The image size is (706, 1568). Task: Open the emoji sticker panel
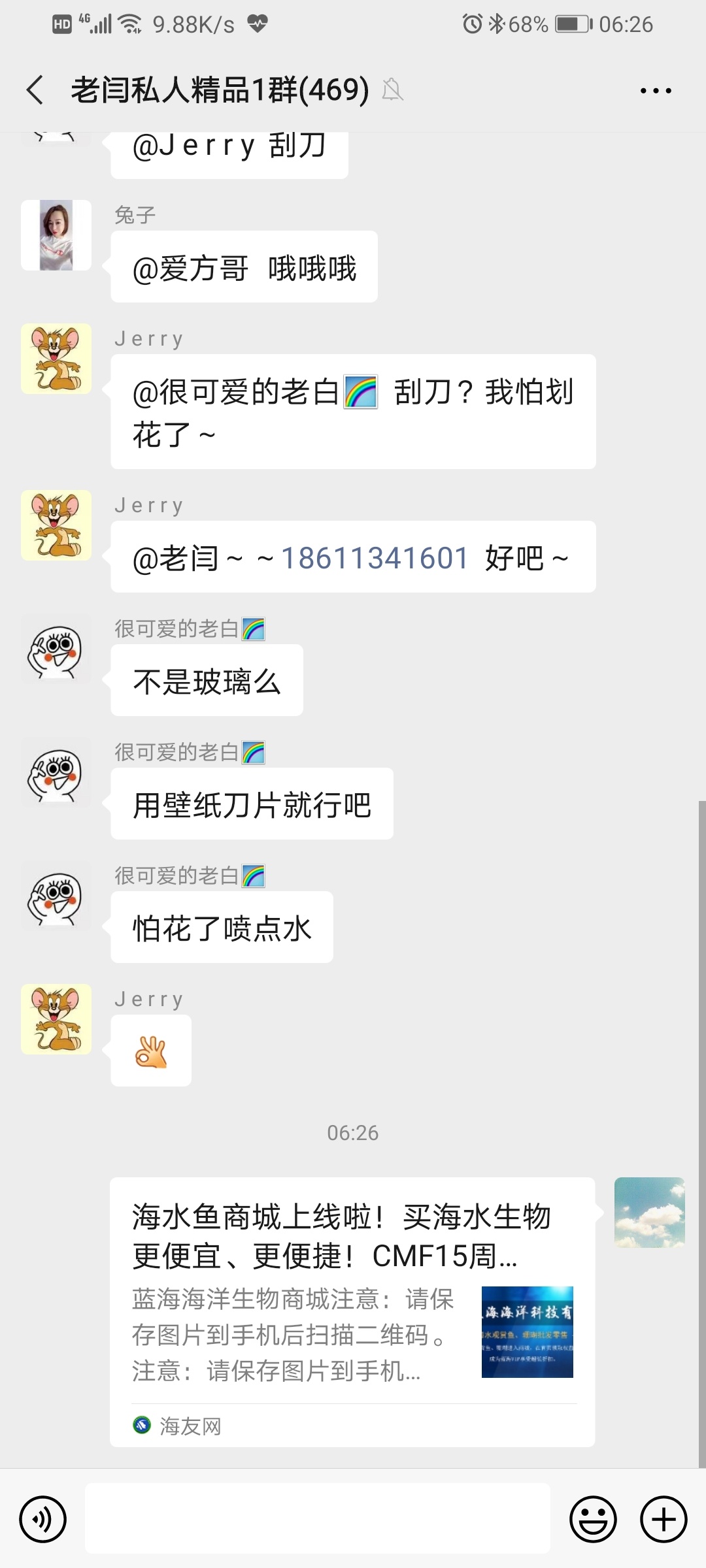(x=593, y=1519)
